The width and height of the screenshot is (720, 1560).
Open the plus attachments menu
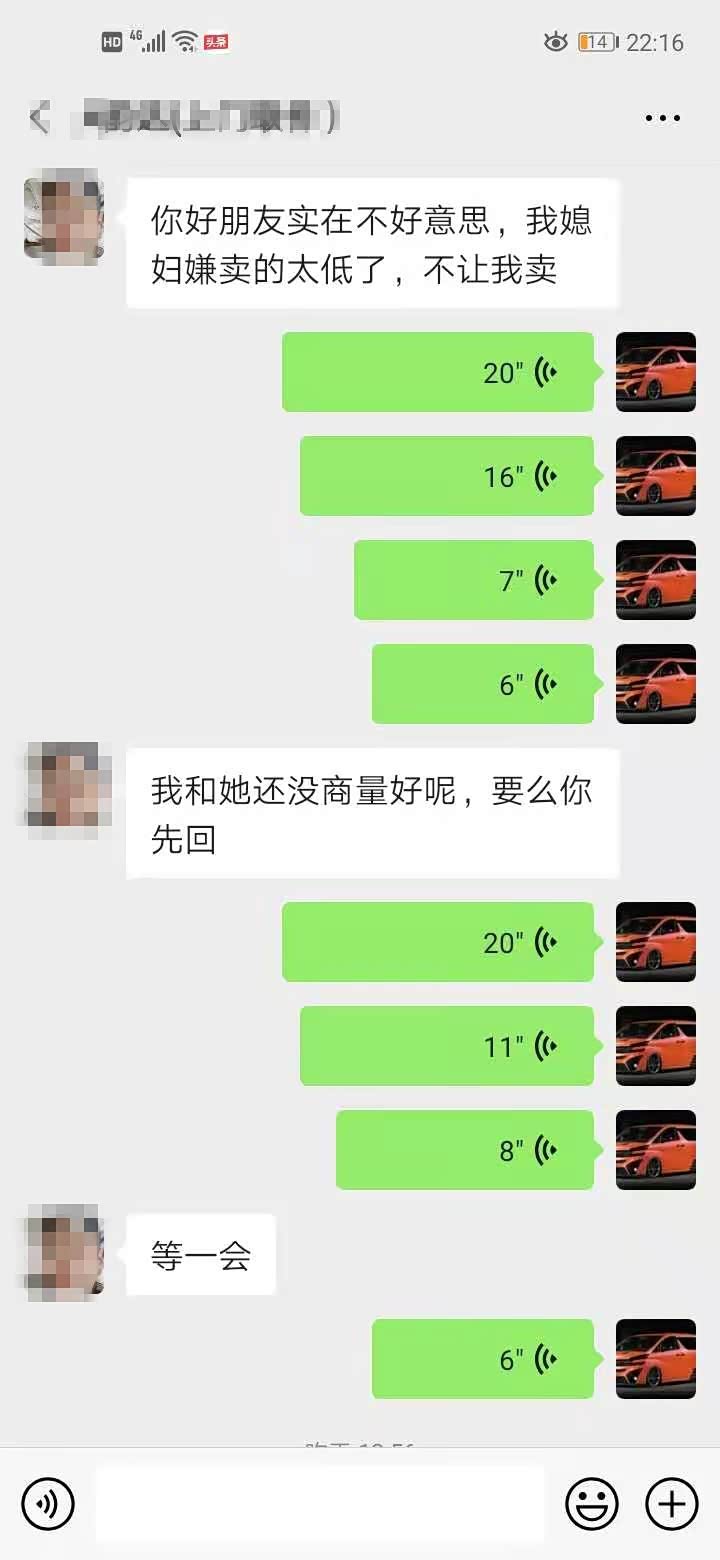671,1503
